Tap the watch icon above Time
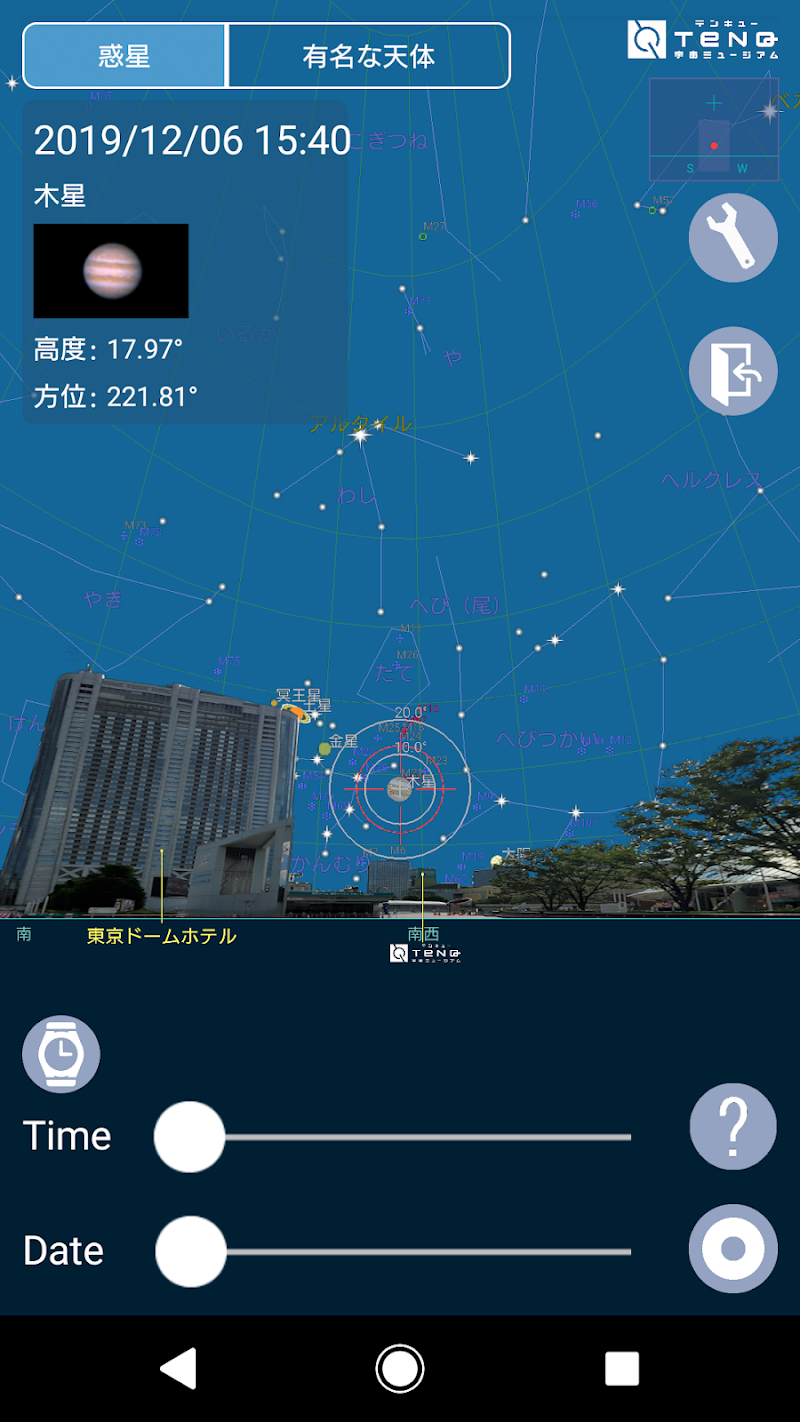Screen dimensions: 800x1422 [61, 1054]
